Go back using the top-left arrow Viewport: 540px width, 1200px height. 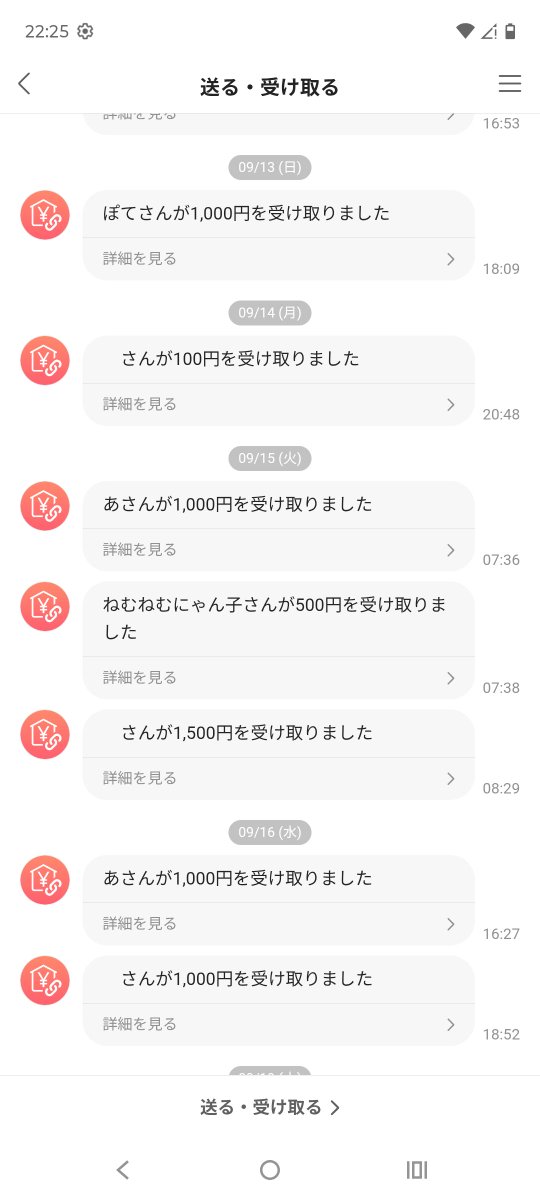pos(25,85)
